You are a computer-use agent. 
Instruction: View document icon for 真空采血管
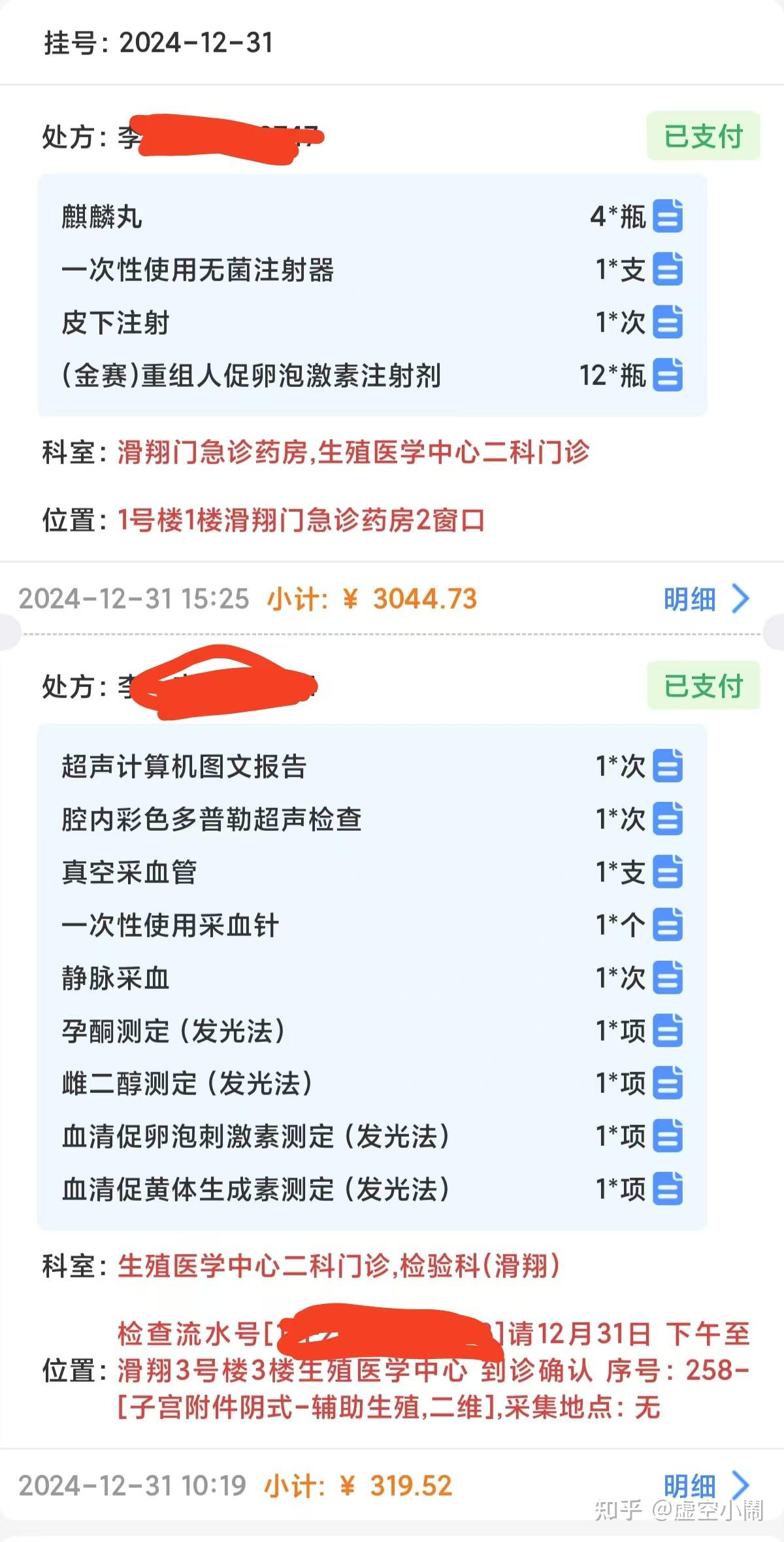pyautogui.click(x=668, y=872)
